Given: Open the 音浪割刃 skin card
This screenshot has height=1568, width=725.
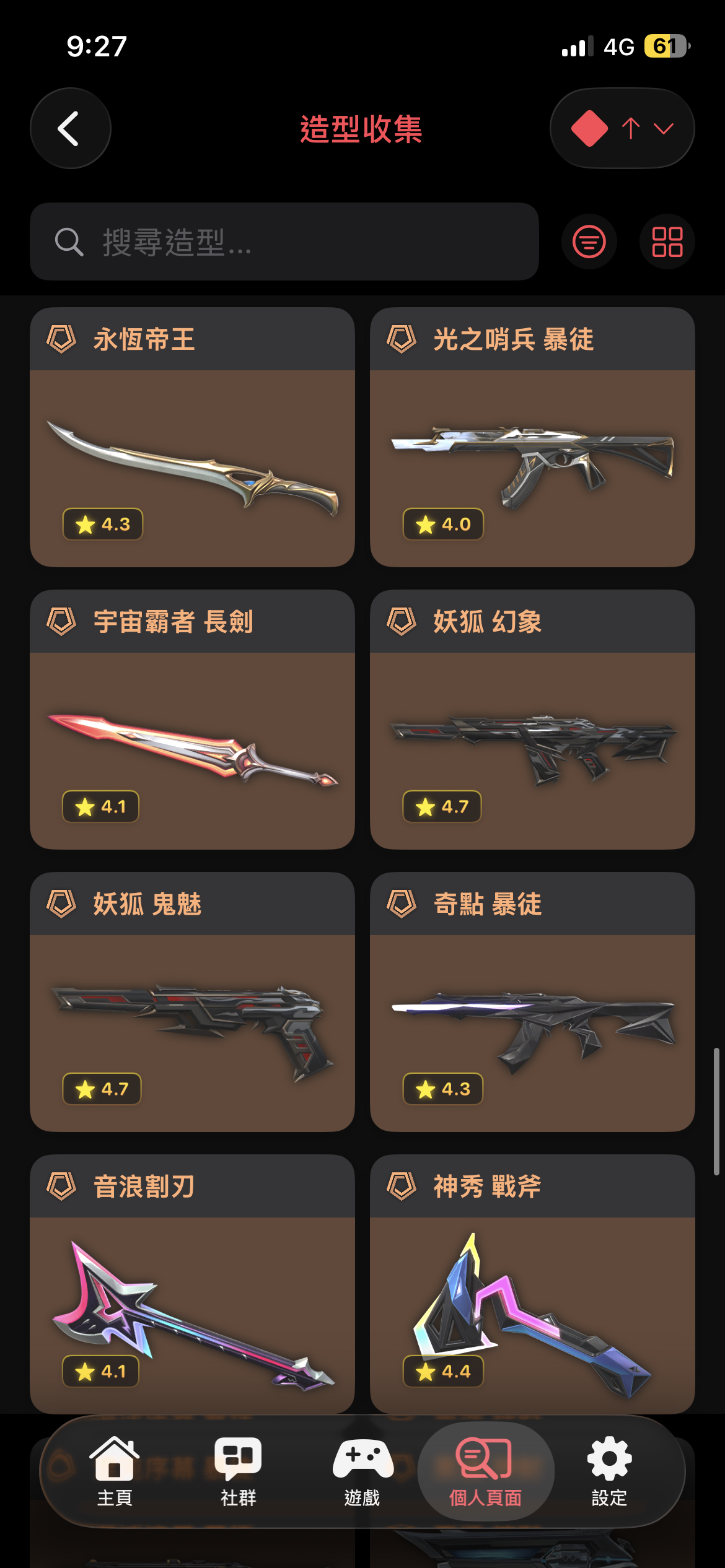Looking at the screenshot, I should tap(193, 1284).
